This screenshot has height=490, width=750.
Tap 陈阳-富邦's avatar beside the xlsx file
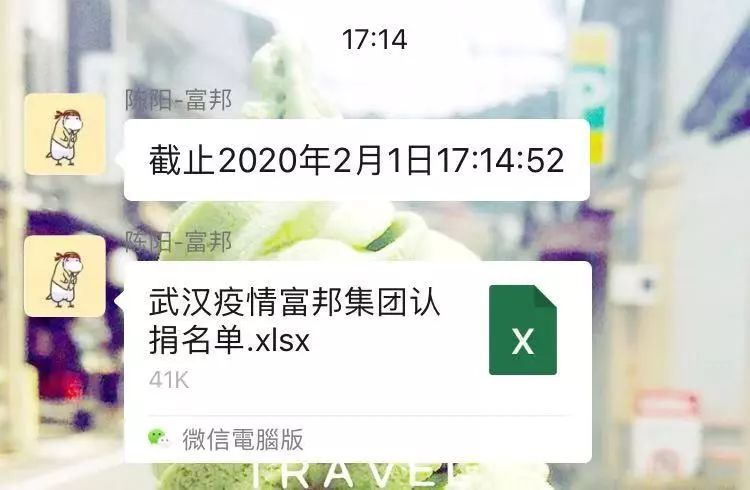65,277
